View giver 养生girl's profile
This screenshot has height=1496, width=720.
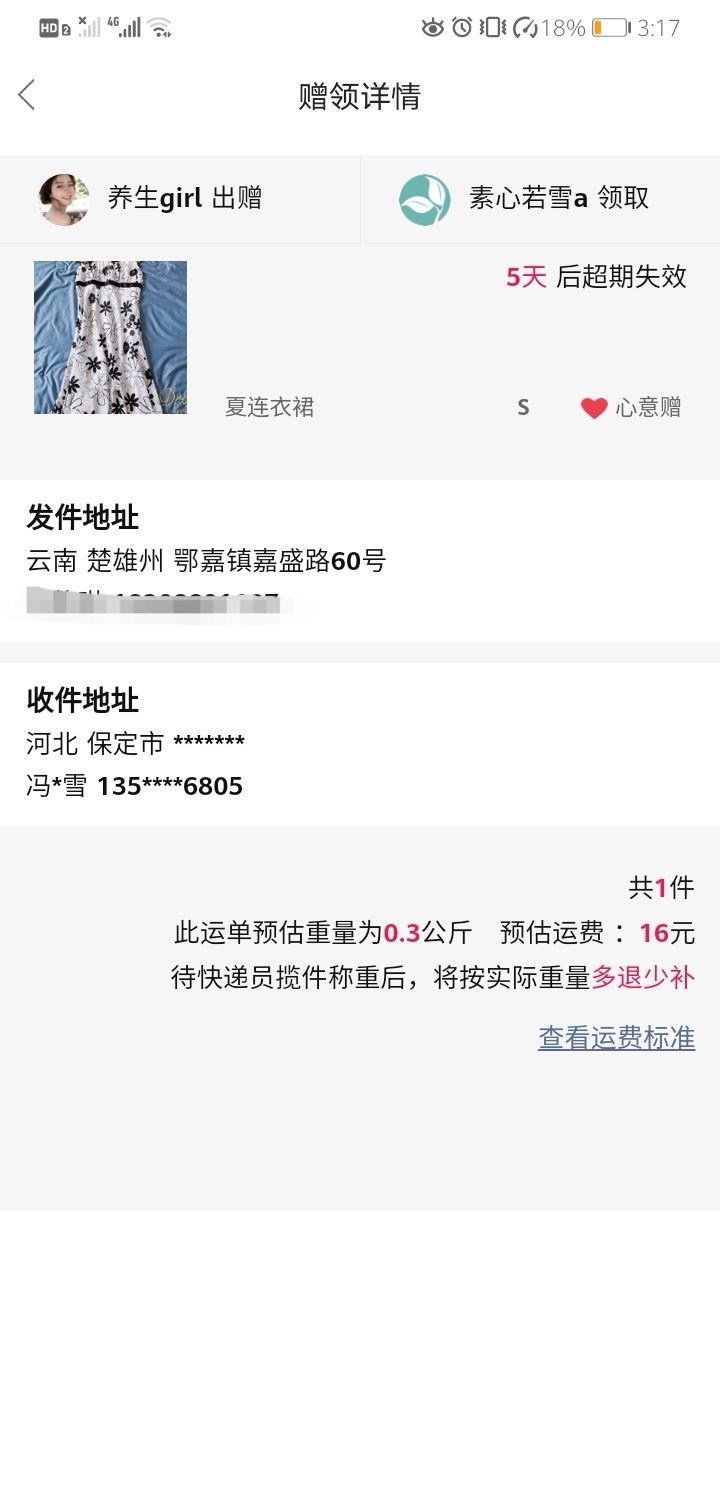[x=64, y=199]
